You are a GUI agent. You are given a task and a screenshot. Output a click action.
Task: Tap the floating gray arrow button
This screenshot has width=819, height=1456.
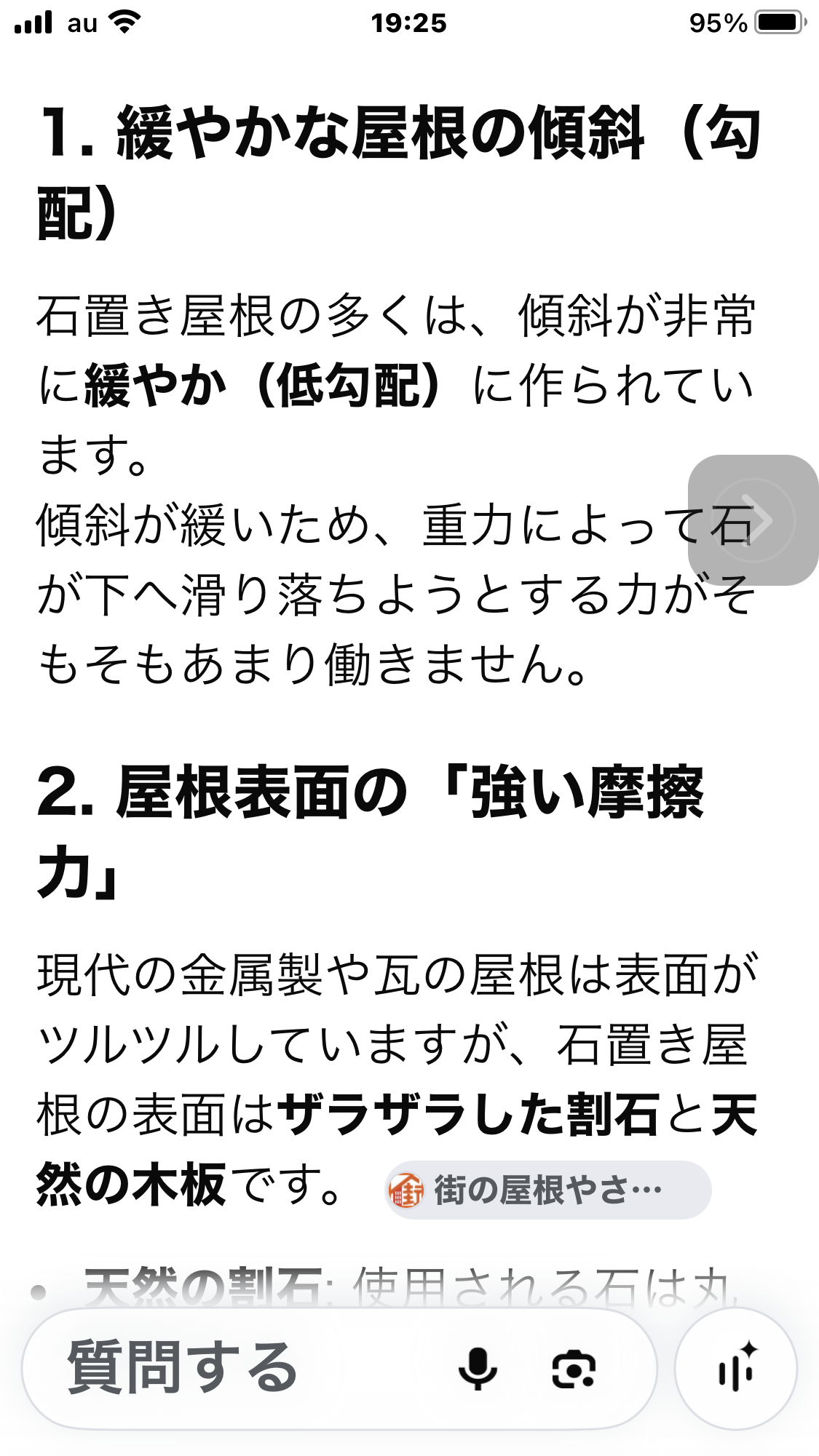pos(753,520)
